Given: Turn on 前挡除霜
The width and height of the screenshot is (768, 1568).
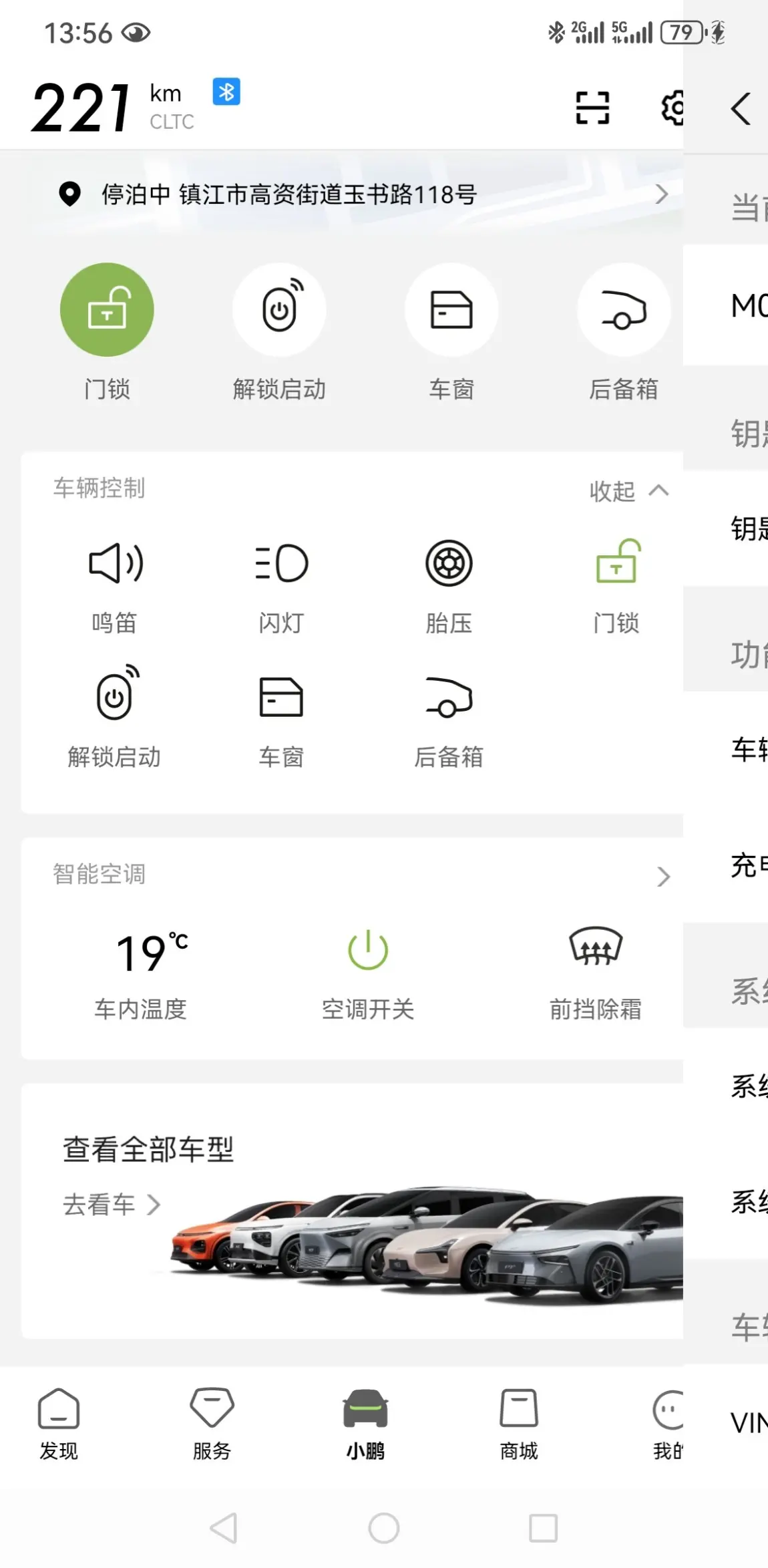Looking at the screenshot, I should 595,947.
